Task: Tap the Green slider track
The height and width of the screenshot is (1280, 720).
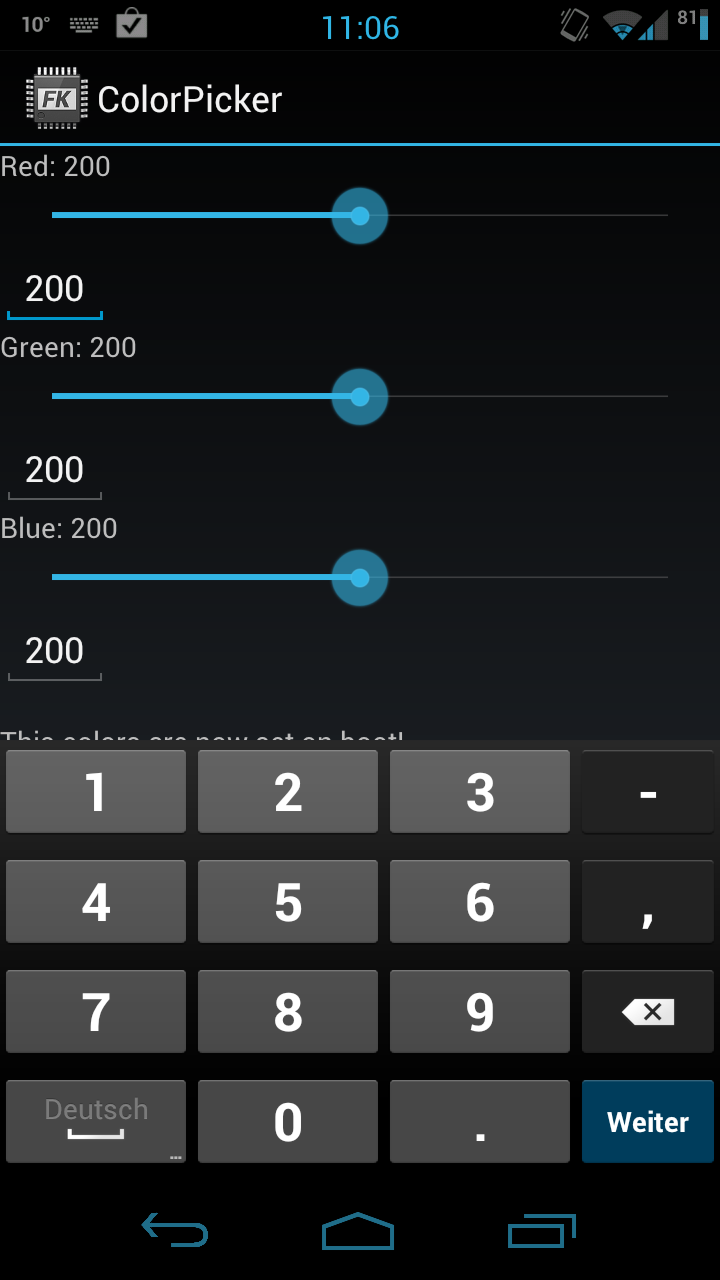Action: 360,397
